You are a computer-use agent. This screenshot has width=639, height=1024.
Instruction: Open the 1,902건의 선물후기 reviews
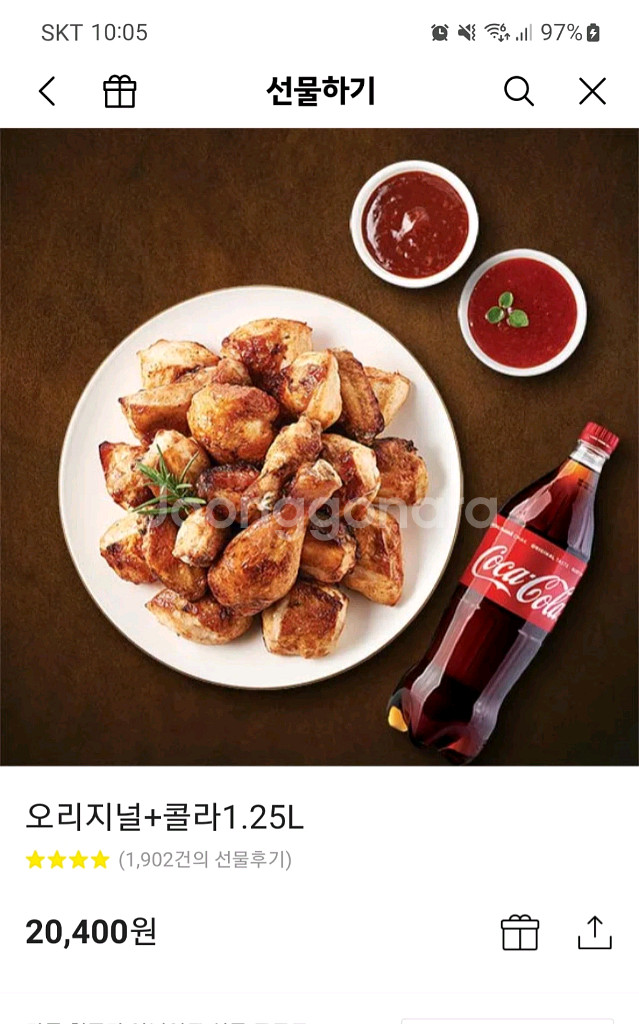click(x=205, y=859)
